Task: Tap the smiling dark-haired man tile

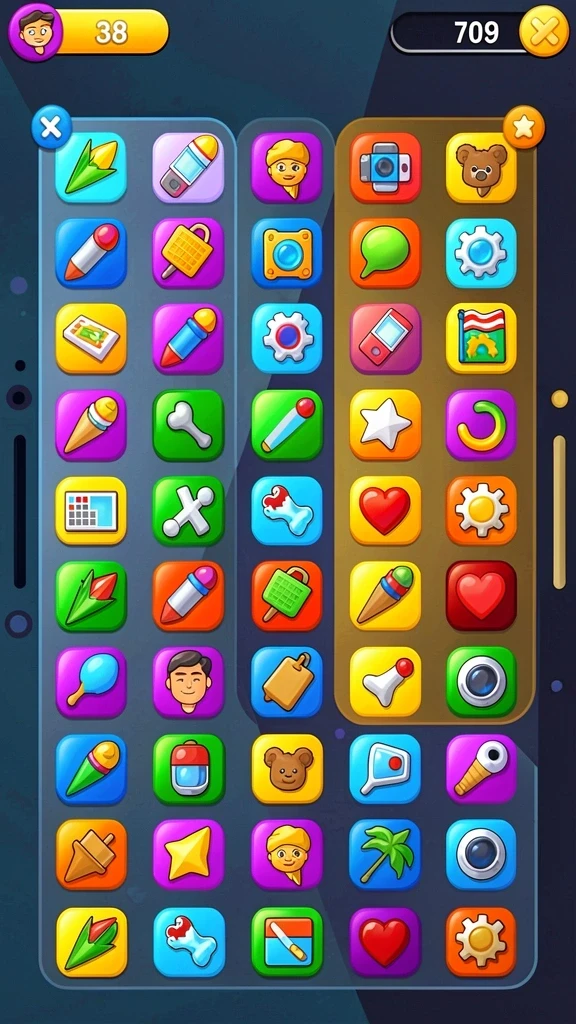Action: tap(189, 682)
